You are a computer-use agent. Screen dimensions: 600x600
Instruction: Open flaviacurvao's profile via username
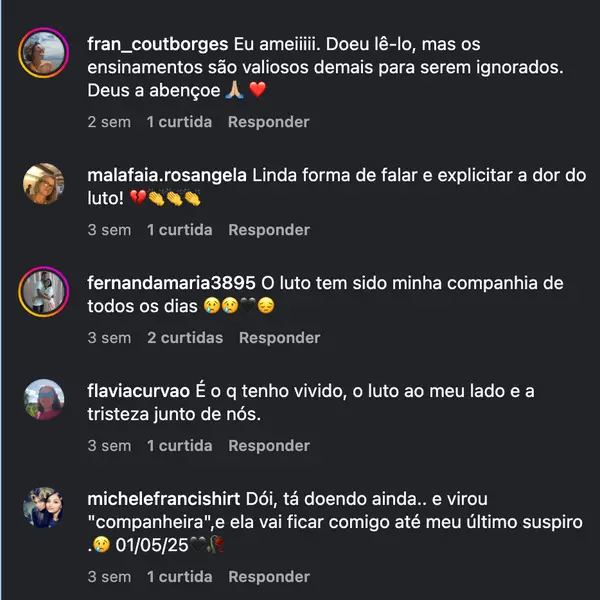click(x=137, y=391)
